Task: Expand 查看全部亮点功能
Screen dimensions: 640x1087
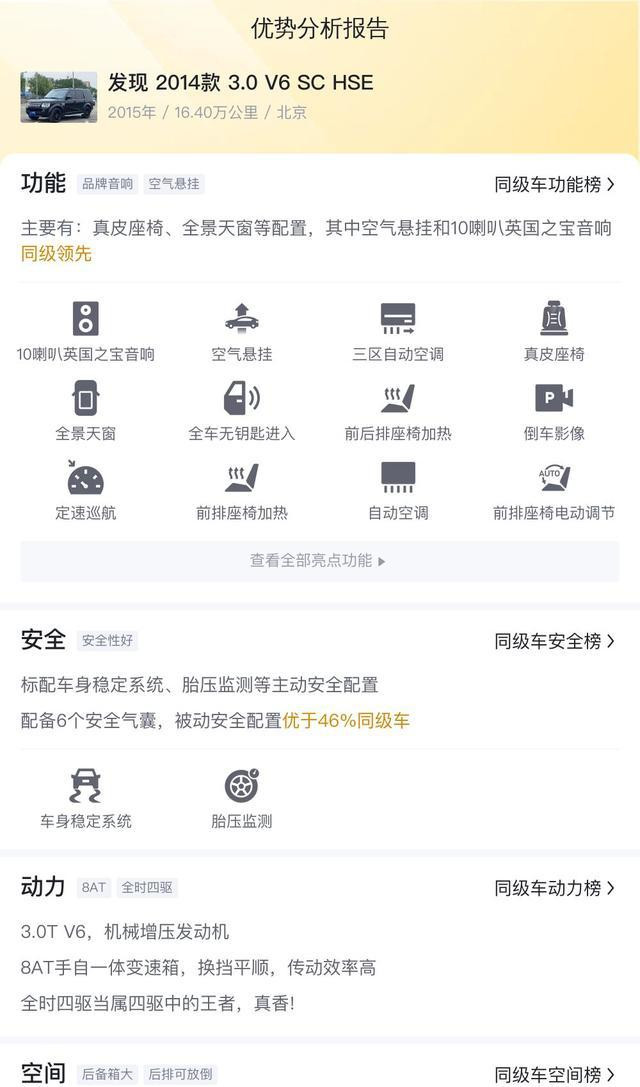Action: pyautogui.click(x=319, y=561)
